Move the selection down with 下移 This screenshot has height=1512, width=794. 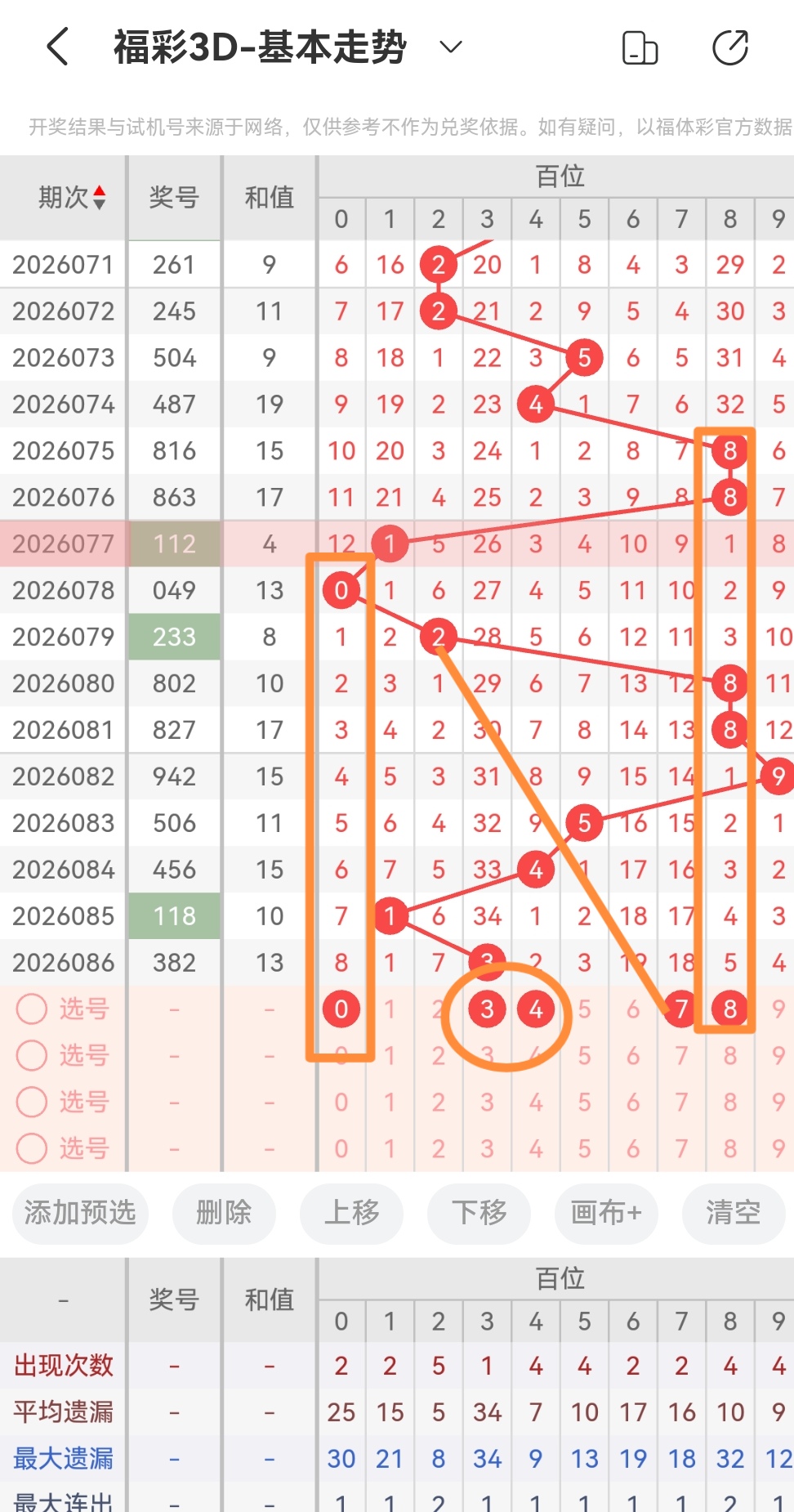pos(479,1213)
